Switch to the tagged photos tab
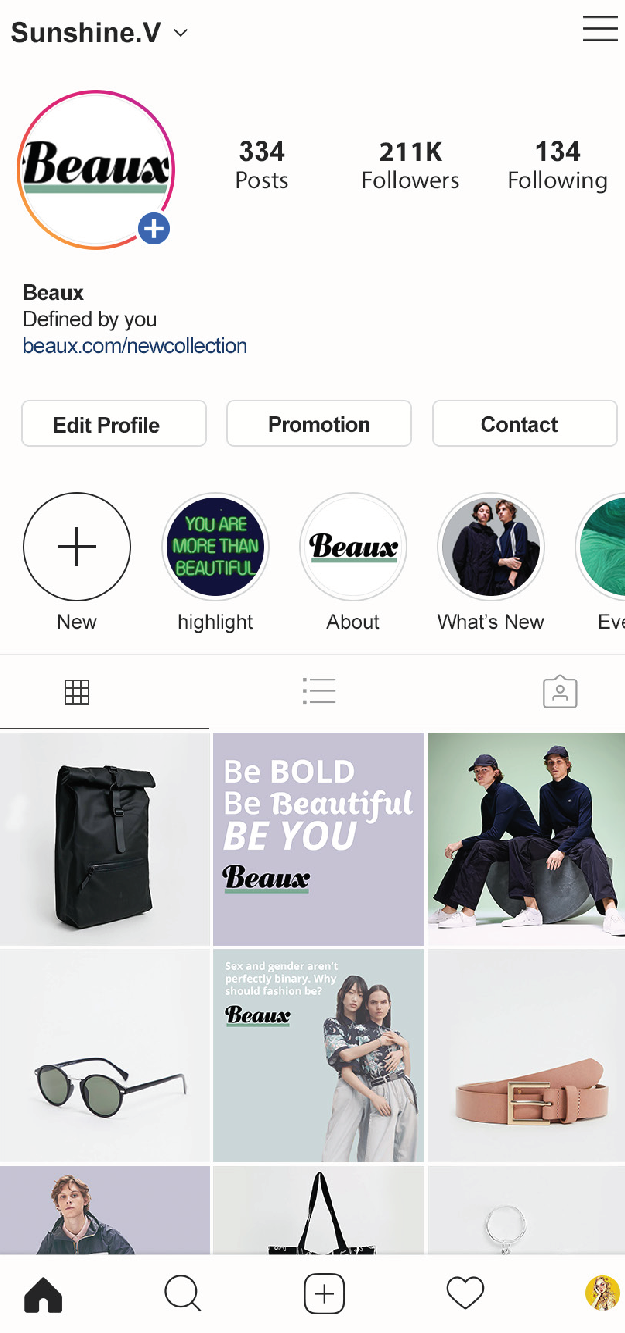This screenshot has width=625, height=1333. tap(560, 691)
